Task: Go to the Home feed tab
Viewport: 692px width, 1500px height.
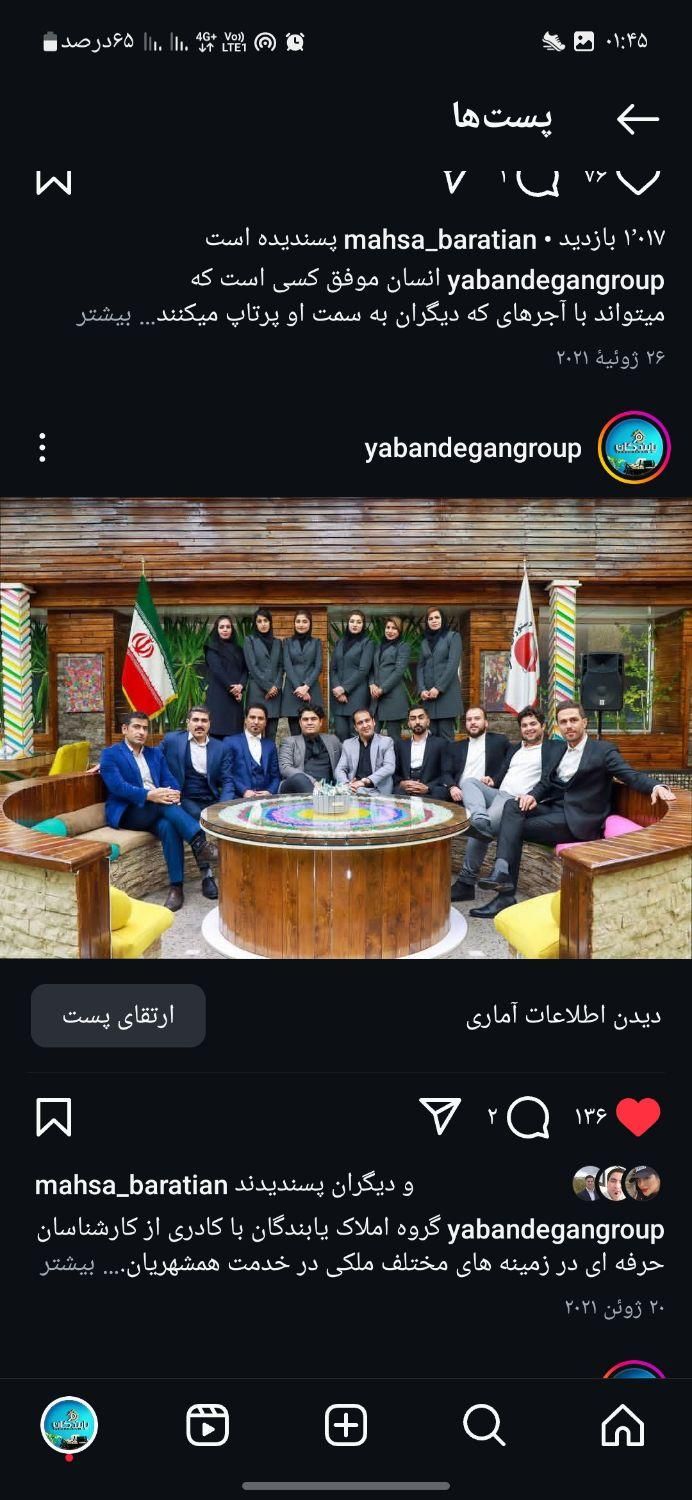Action: pos(622,1425)
